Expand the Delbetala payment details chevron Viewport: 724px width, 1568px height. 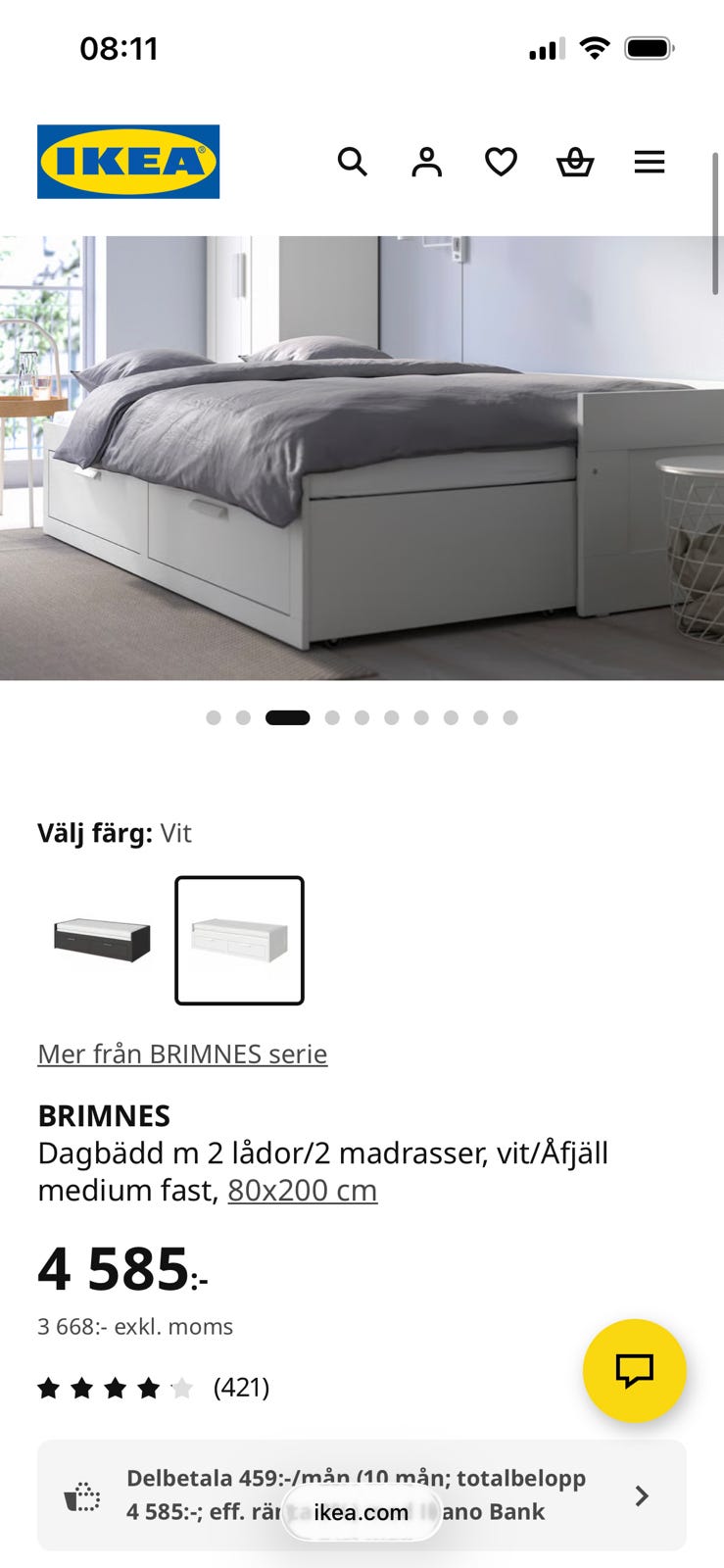click(x=642, y=1495)
